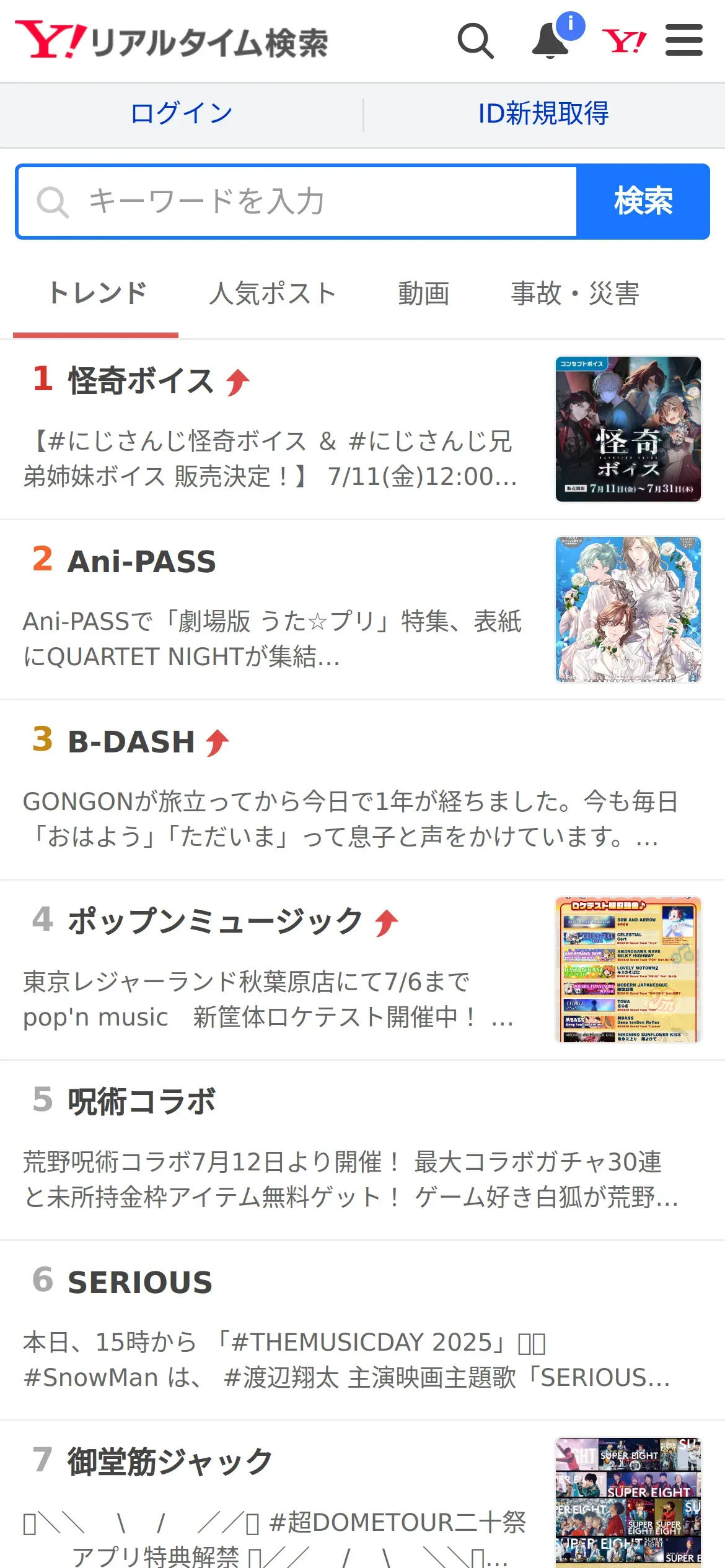Tap the blue 検索 button
725x1568 pixels.
(x=643, y=201)
